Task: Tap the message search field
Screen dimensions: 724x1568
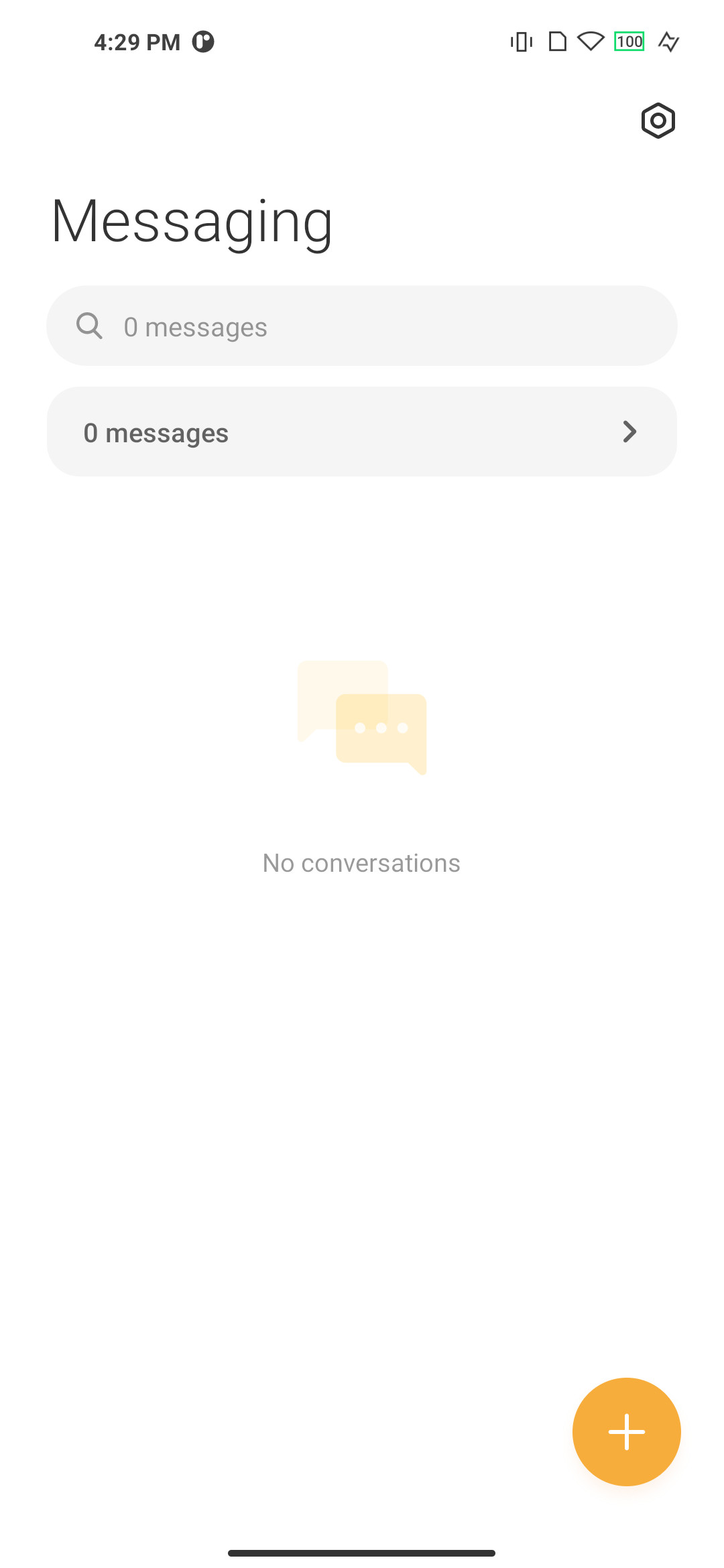Action: coord(362,326)
